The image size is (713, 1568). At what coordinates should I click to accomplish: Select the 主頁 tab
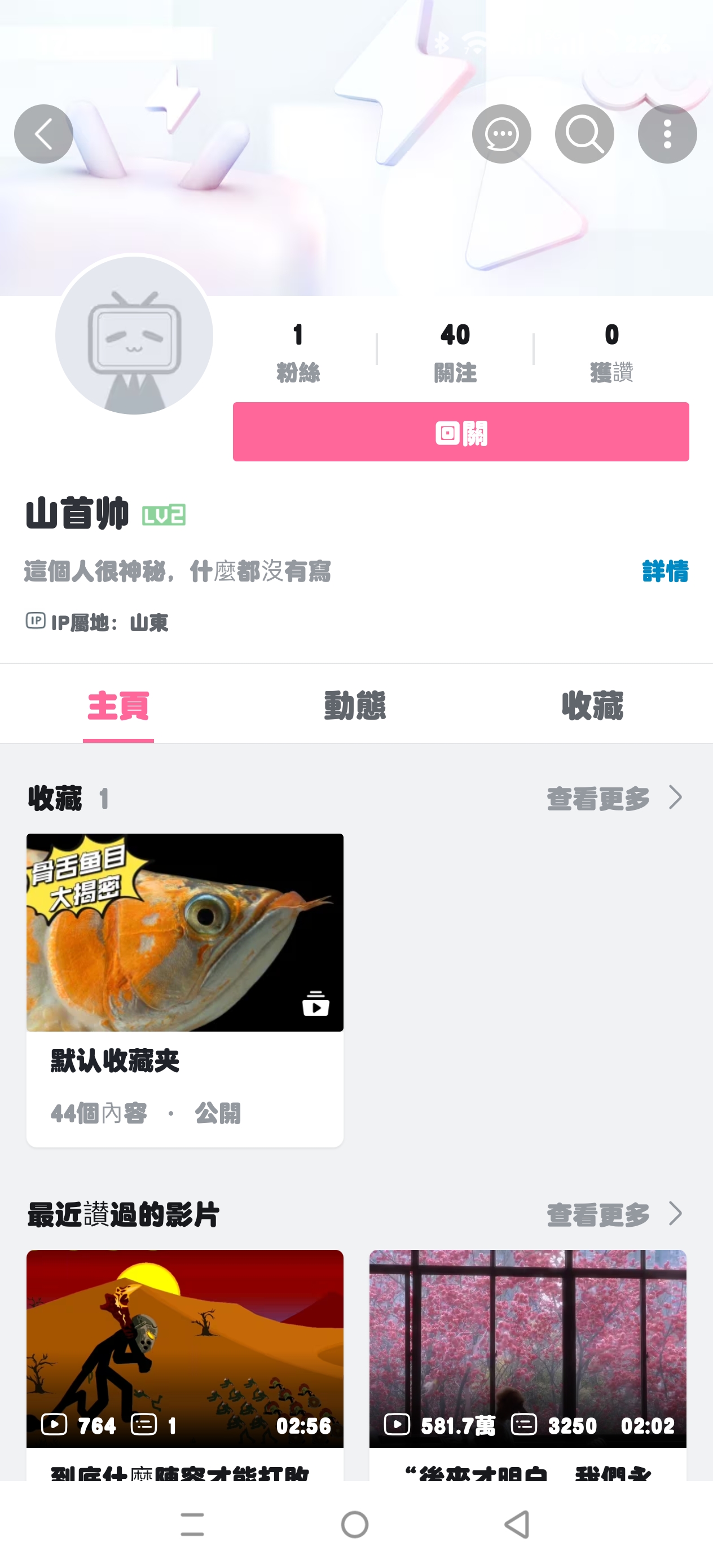(x=118, y=706)
